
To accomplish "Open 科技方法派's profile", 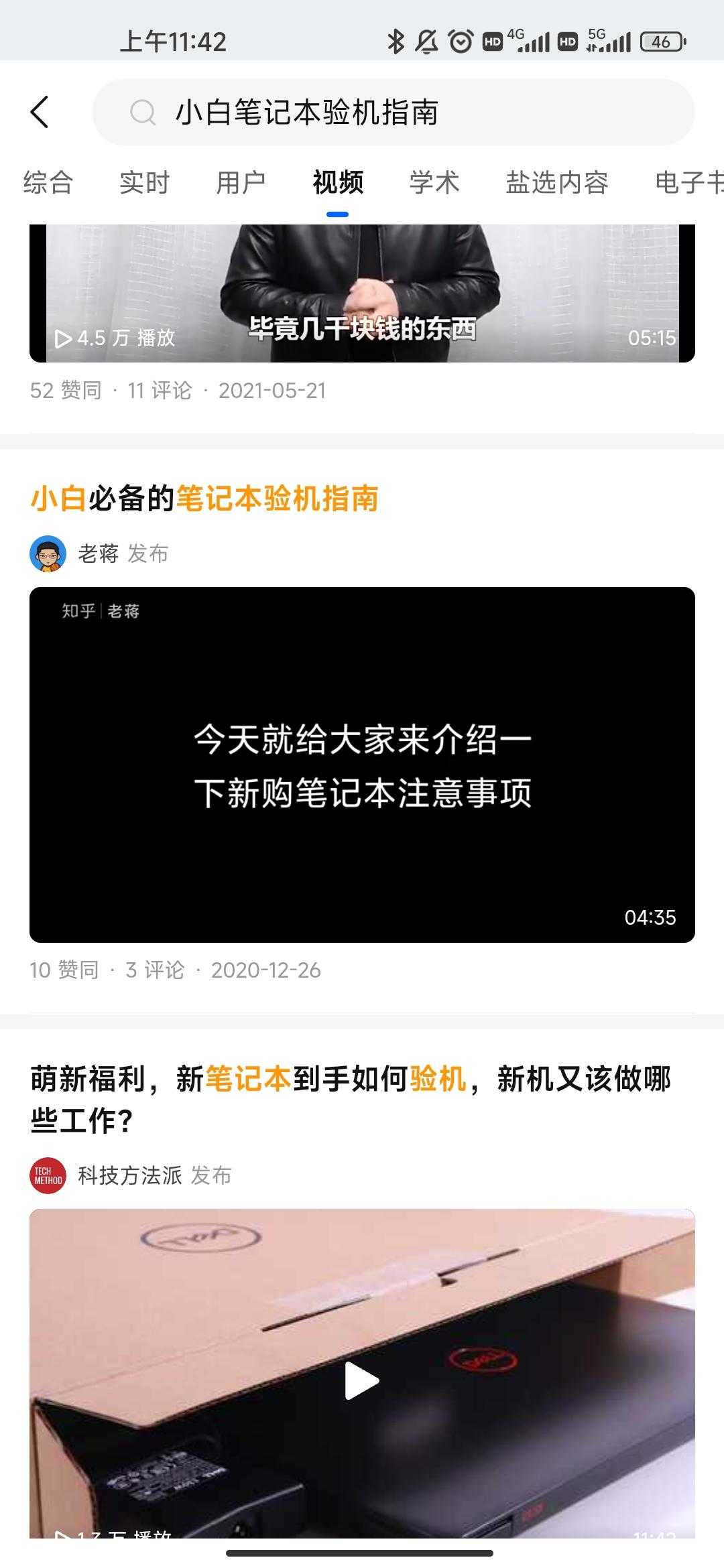I will (129, 1175).
